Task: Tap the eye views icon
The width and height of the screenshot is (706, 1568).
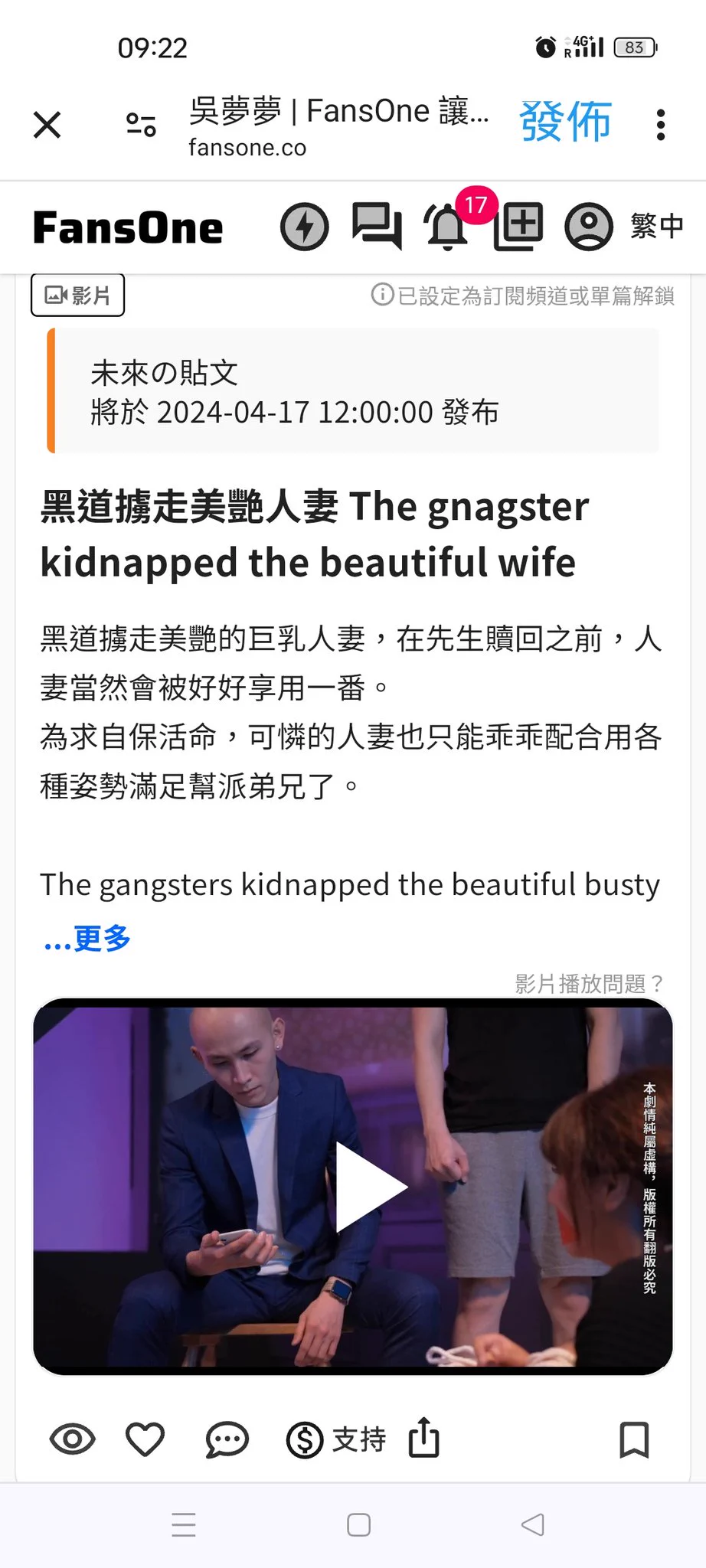Action: [x=72, y=1439]
